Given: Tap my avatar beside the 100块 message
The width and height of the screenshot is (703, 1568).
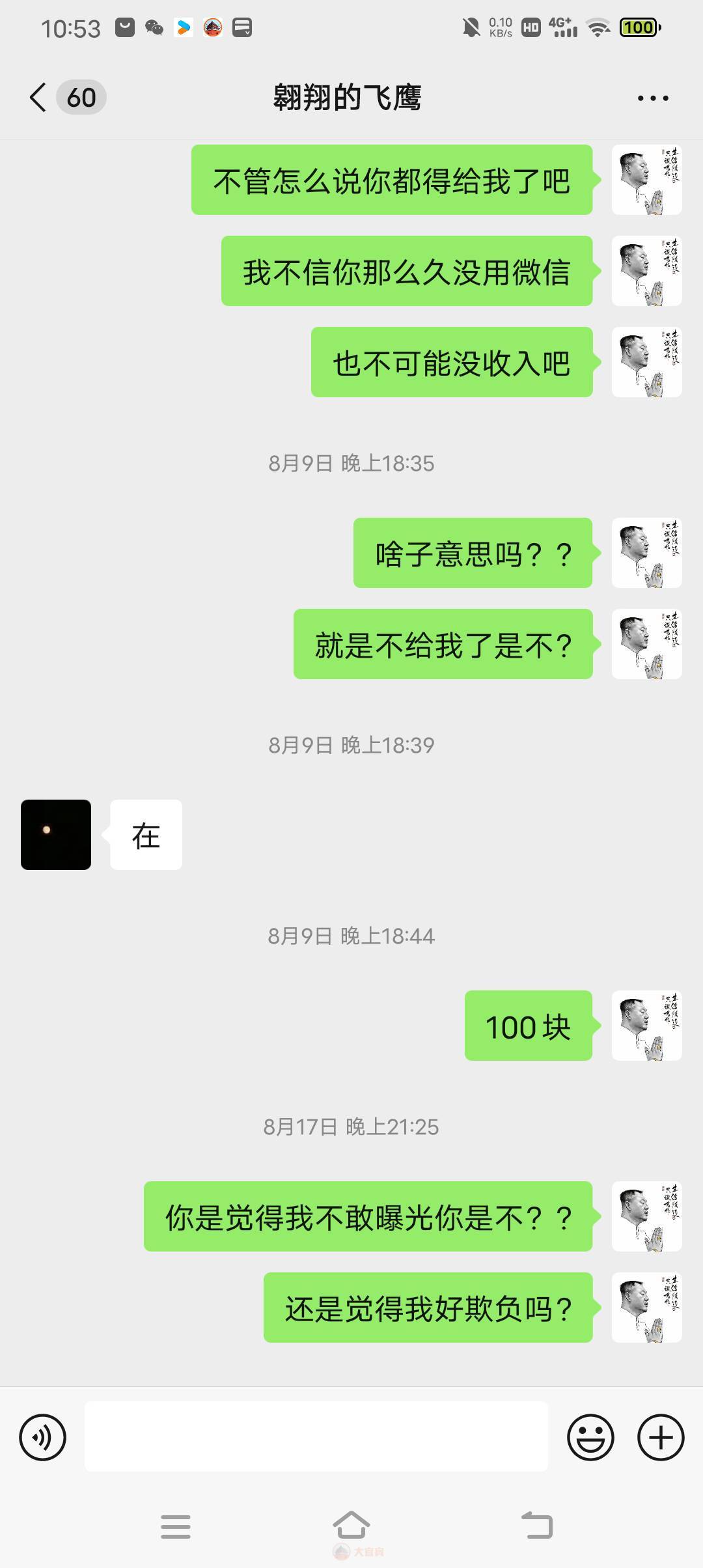Looking at the screenshot, I should click(646, 1026).
